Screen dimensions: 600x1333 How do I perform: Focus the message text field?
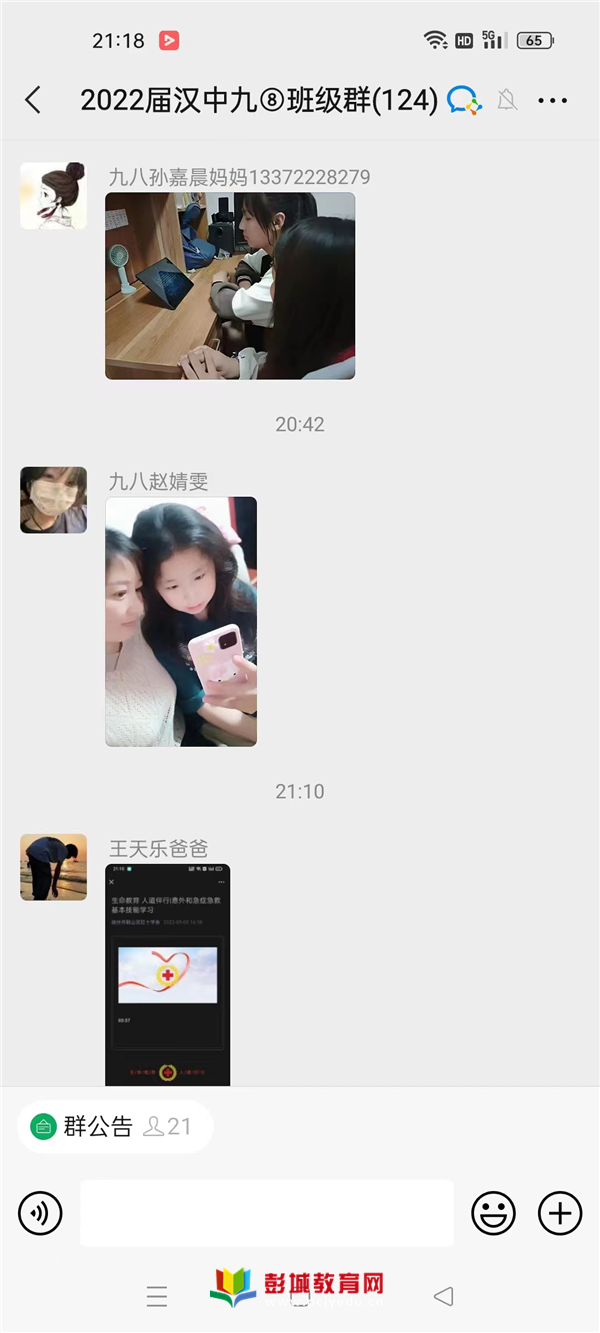pyautogui.click(x=267, y=1213)
